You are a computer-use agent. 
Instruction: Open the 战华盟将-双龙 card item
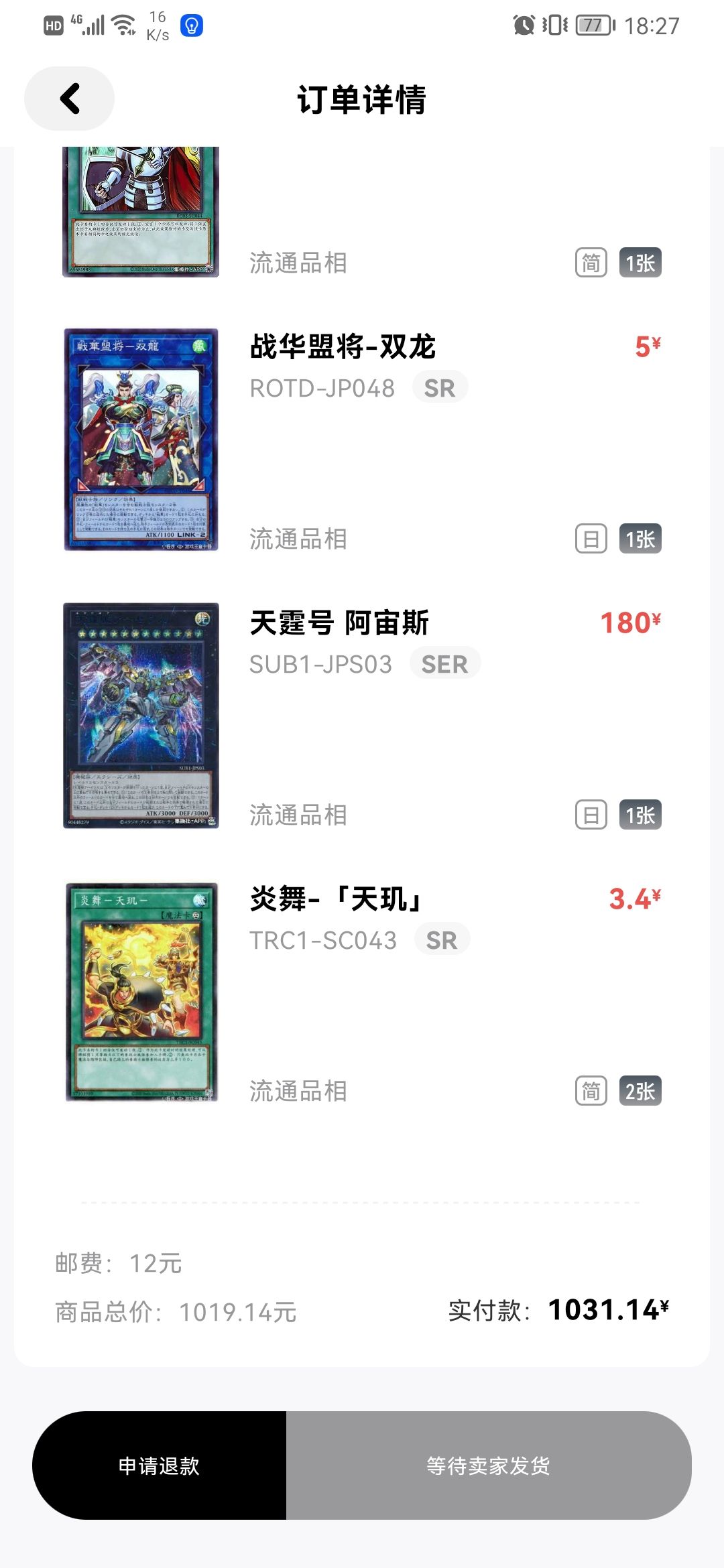(343, 348)
